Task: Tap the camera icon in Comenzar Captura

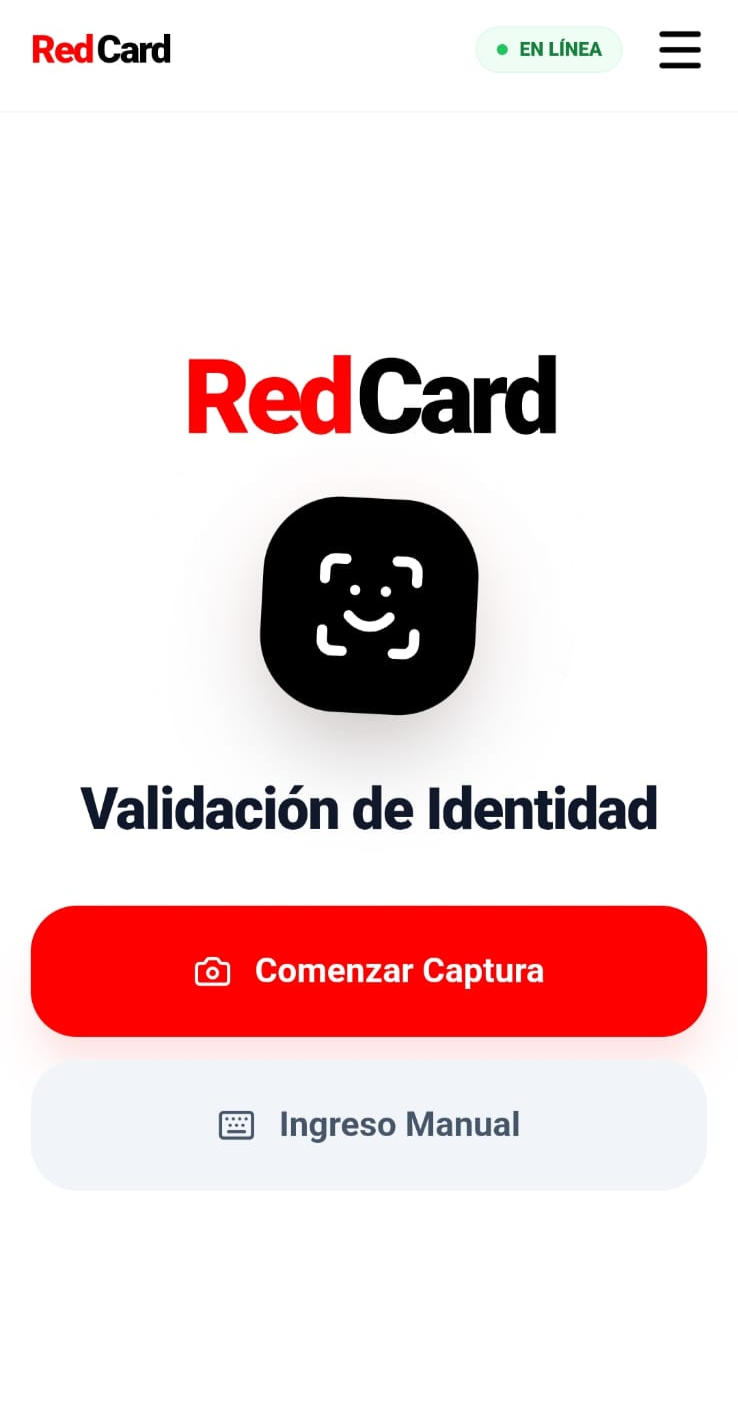Action: pos(212,970)
